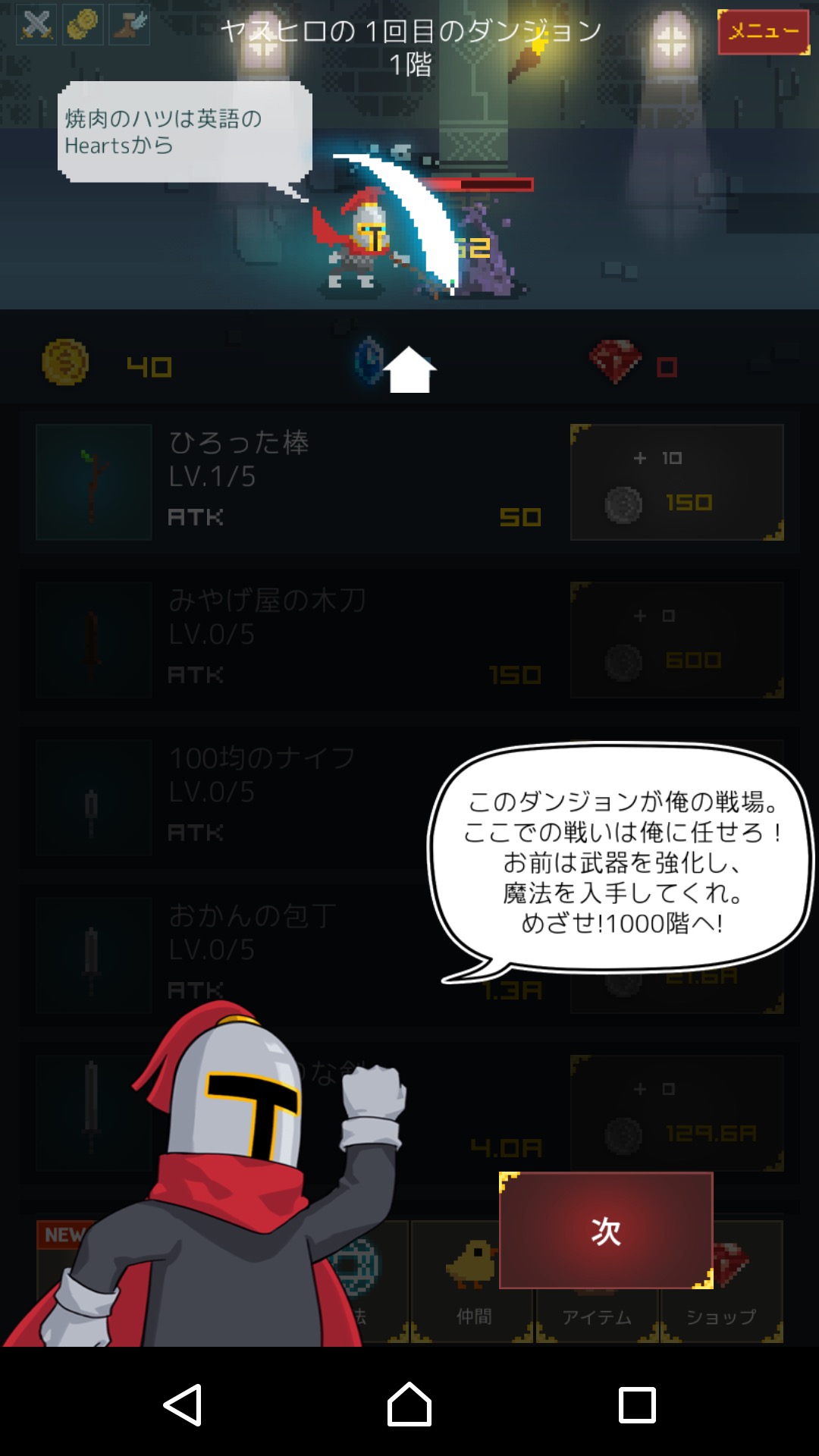Open the メニュー menu button

pos(763,32)
